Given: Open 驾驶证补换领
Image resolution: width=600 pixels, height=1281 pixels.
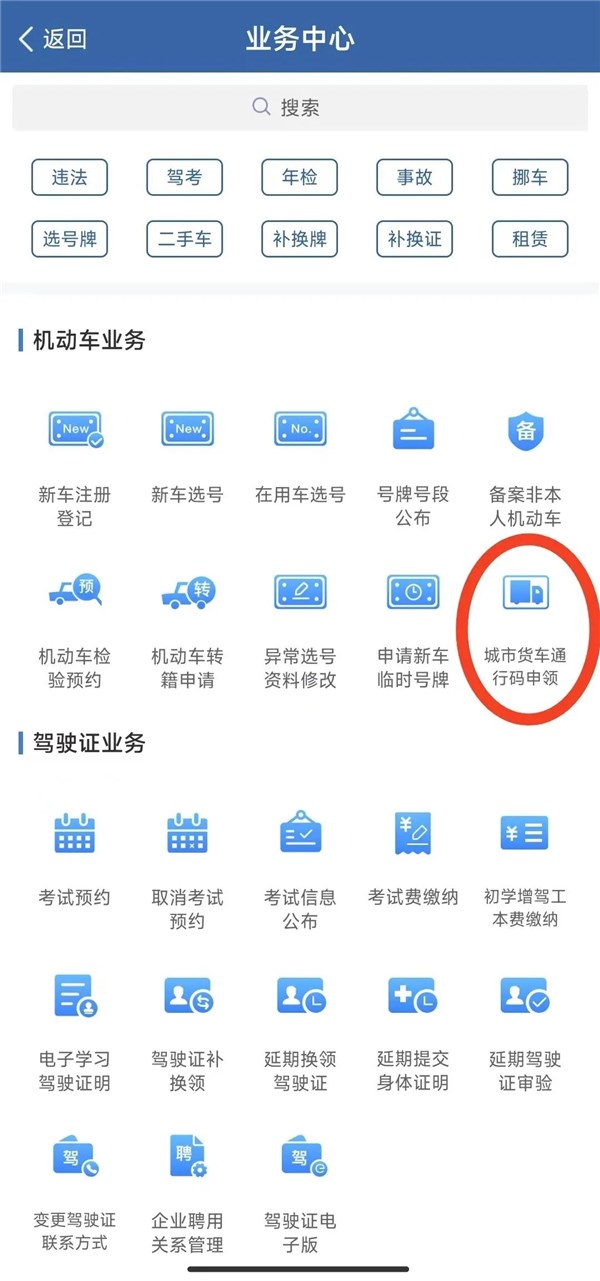Looking at the screenshot, I should (187, 1032).
